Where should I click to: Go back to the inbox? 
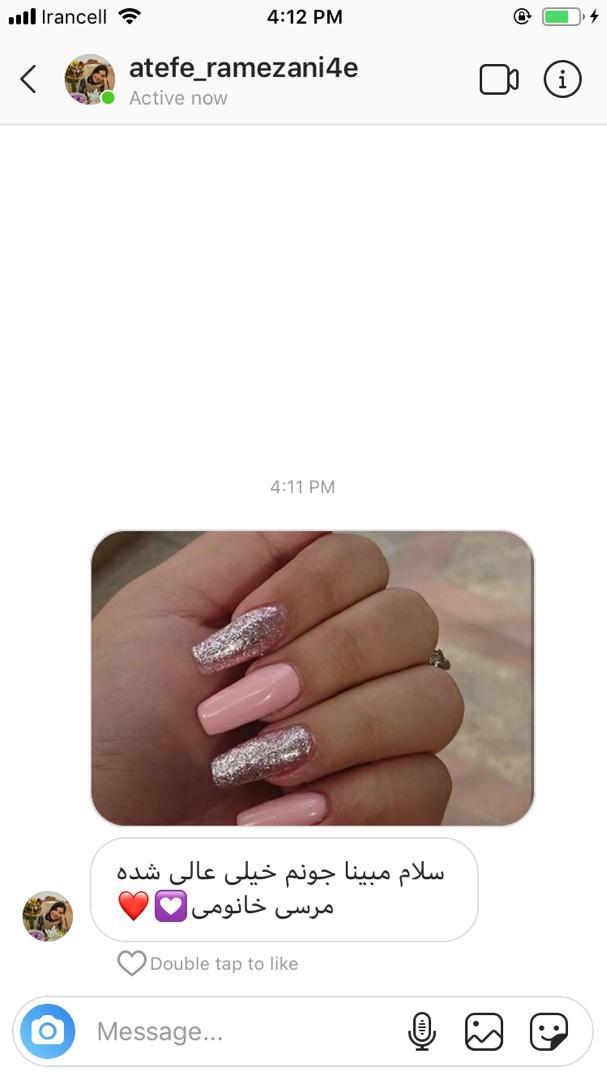pyautogui.click(x=28, y=80)
